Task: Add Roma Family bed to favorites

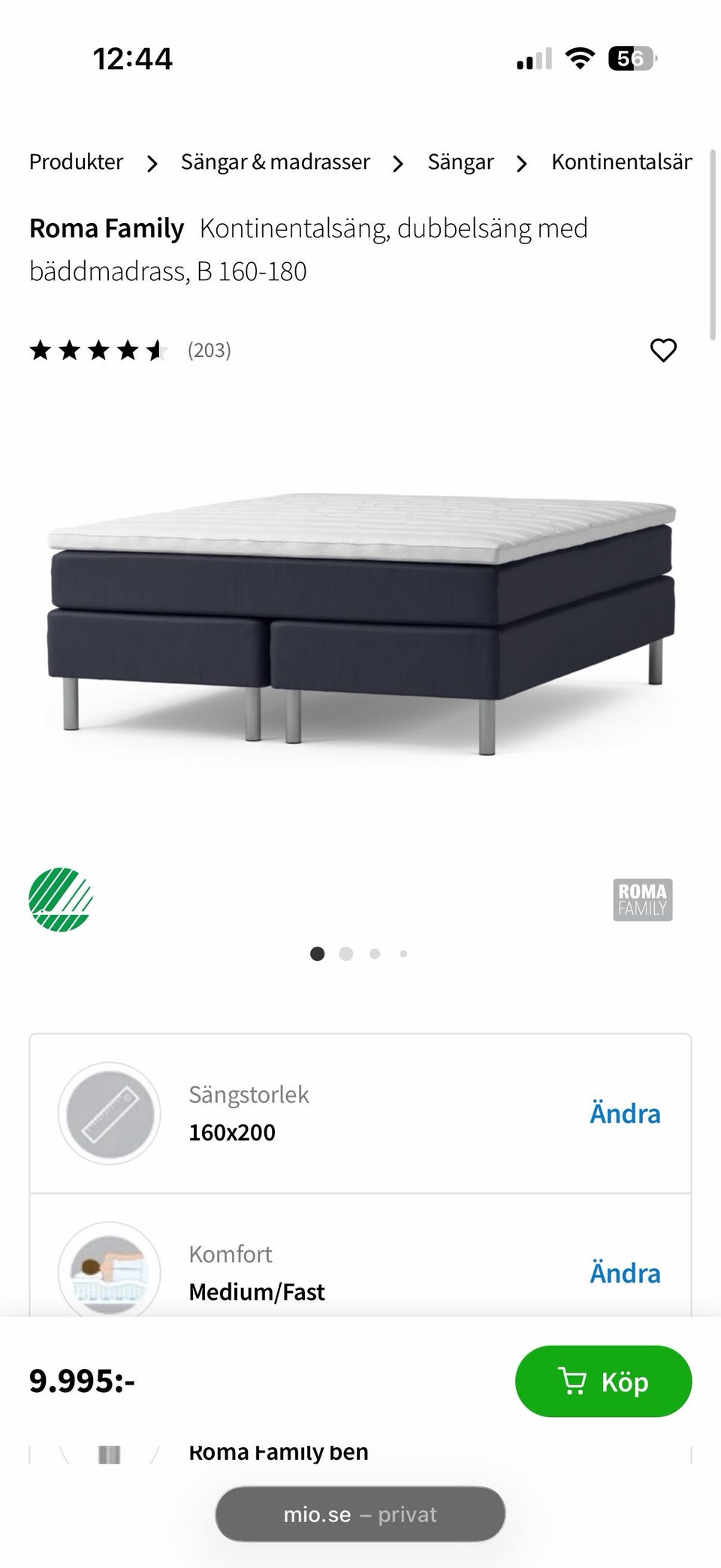Action: click(662, 350)
